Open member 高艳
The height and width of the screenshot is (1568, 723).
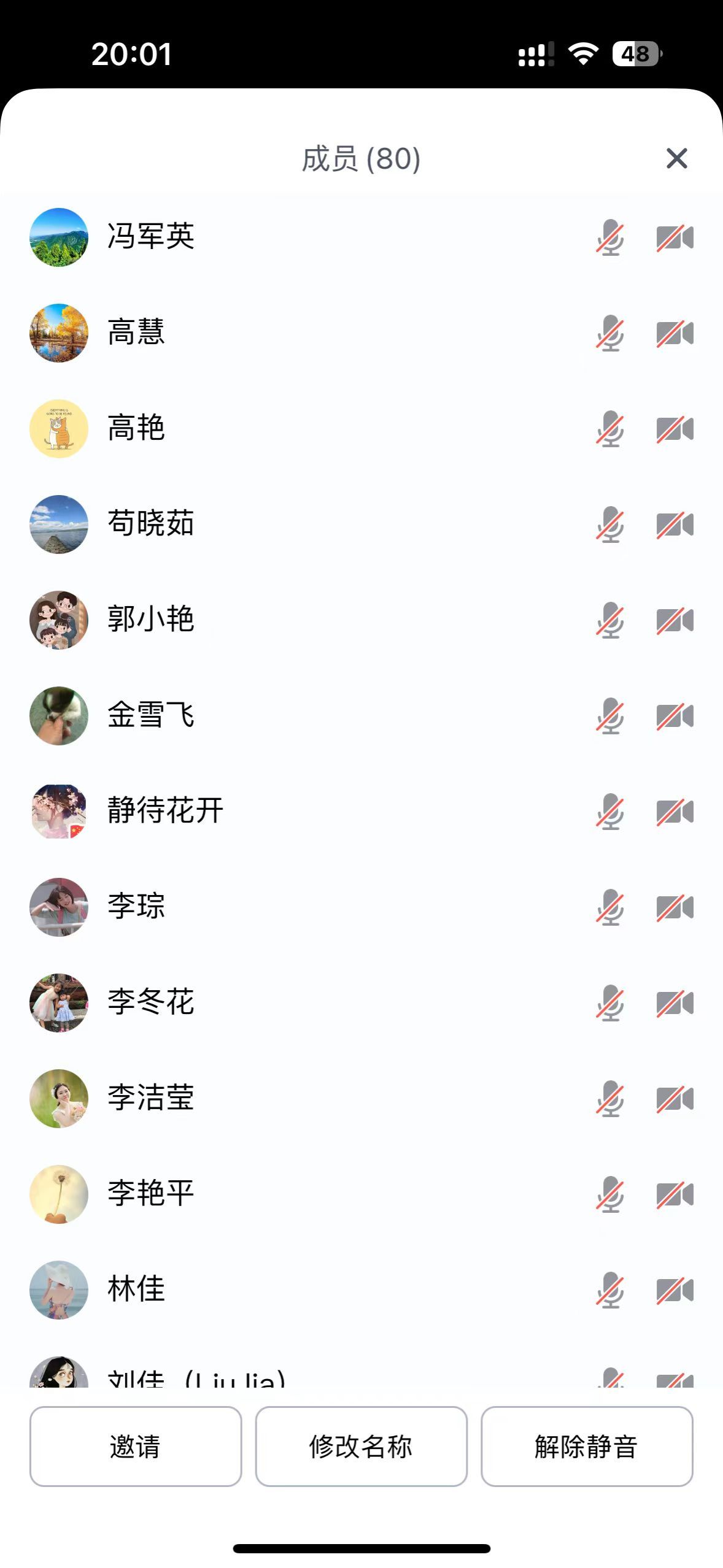[136, 428]
